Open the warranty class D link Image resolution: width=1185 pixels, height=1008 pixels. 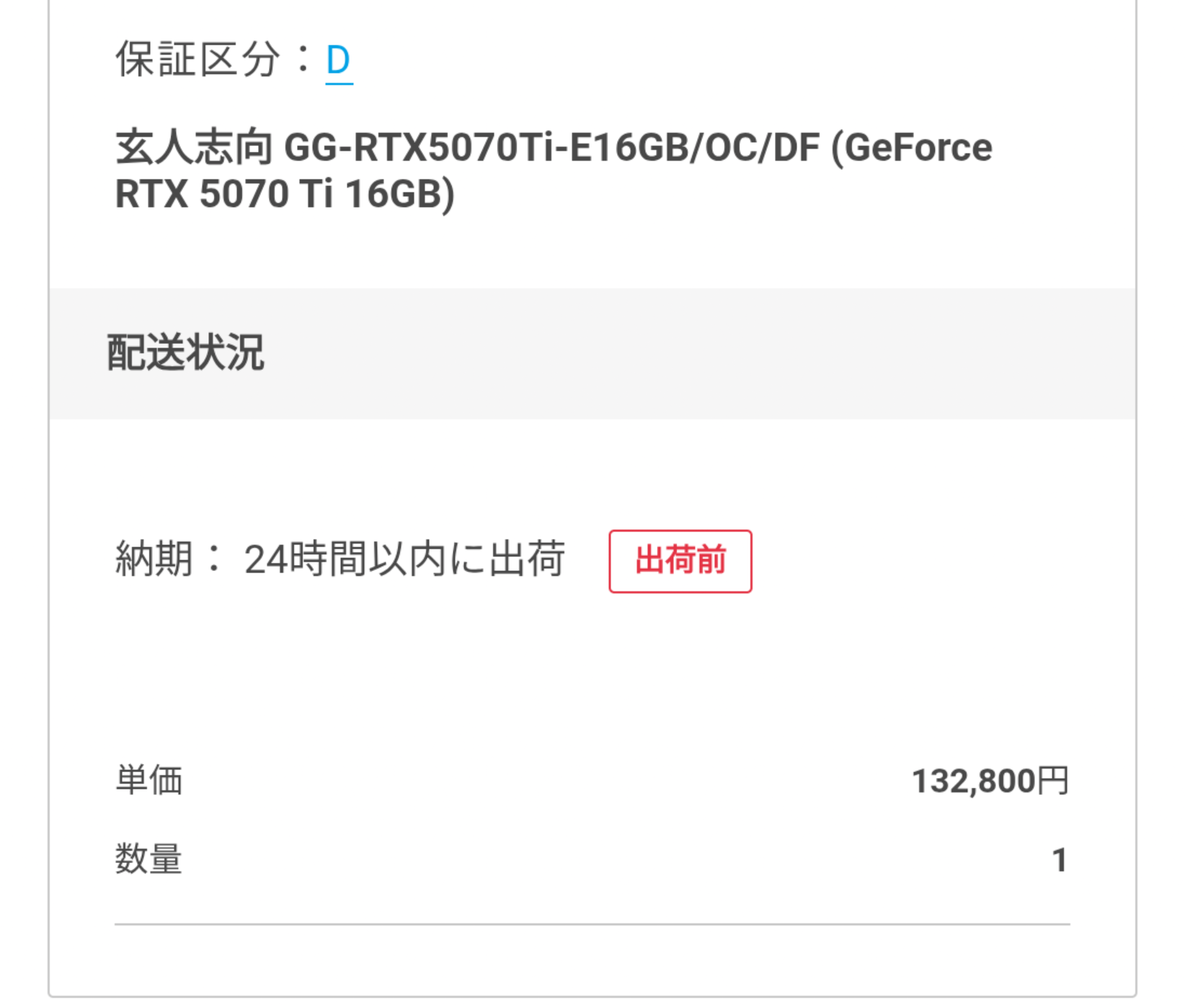click(x=338, y=61)
